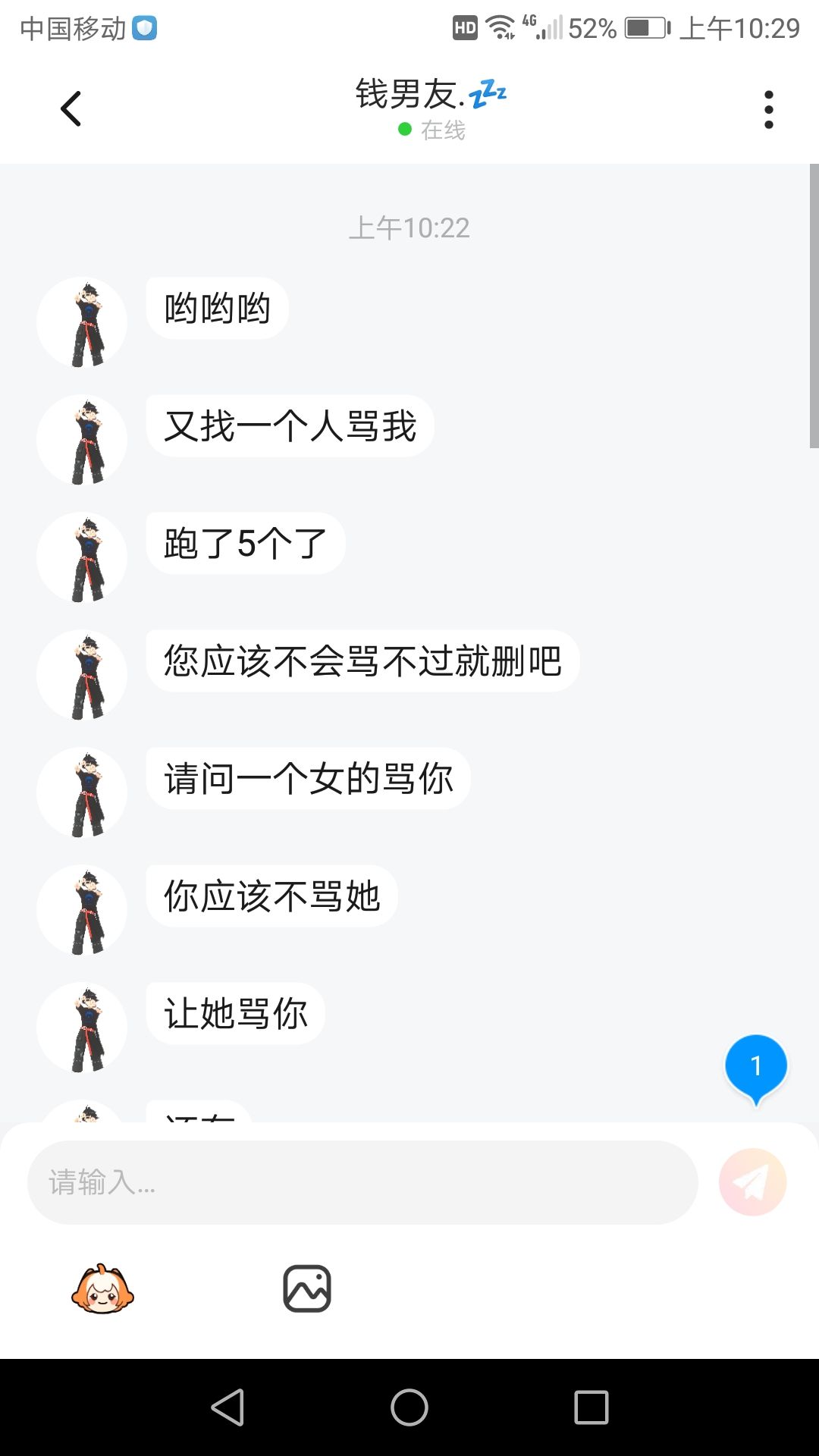
Task: Send the message with the paper plane
Action: point(752,1182)
